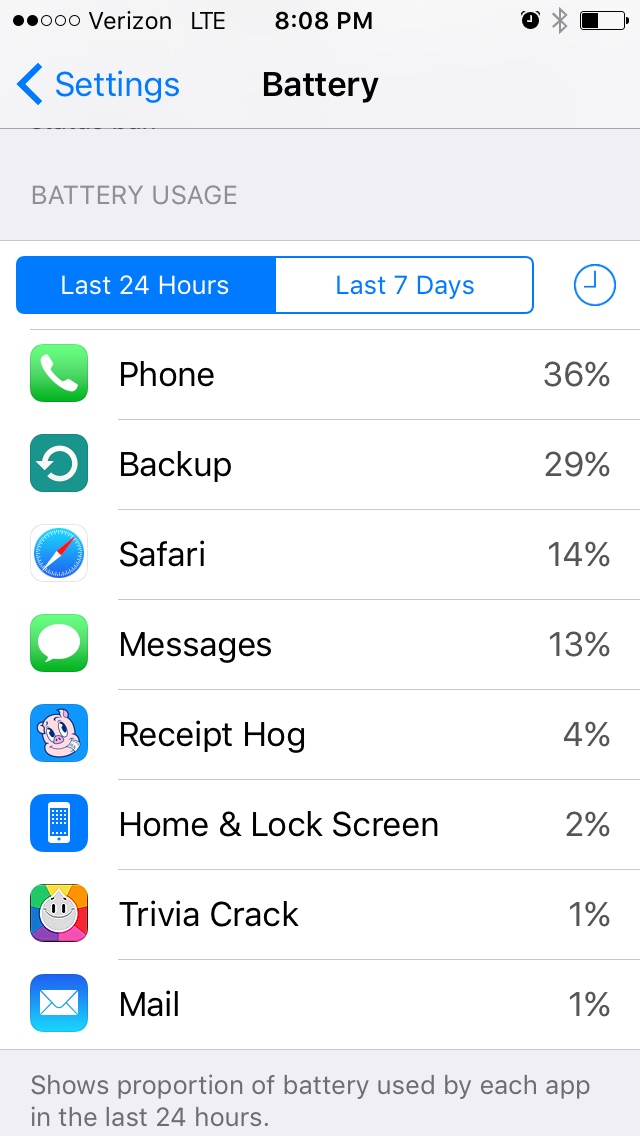
Task: Select the Last 24 Hours segment
Action: pyautogui.click(x=145, y=286)
